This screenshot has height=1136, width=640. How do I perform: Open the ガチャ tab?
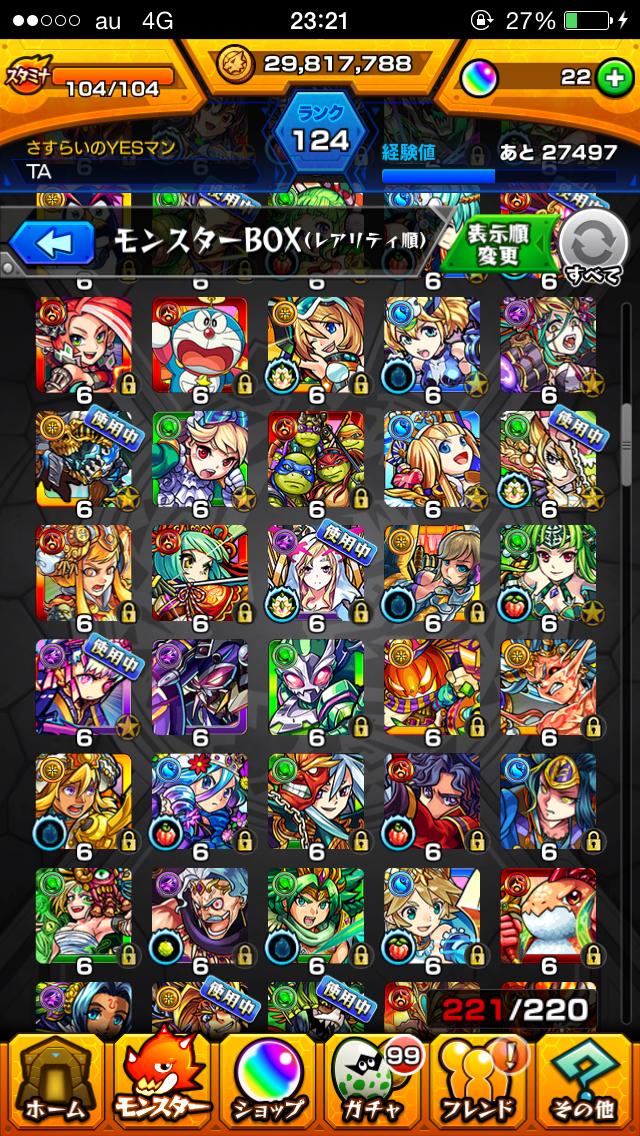click(373, 1084)
